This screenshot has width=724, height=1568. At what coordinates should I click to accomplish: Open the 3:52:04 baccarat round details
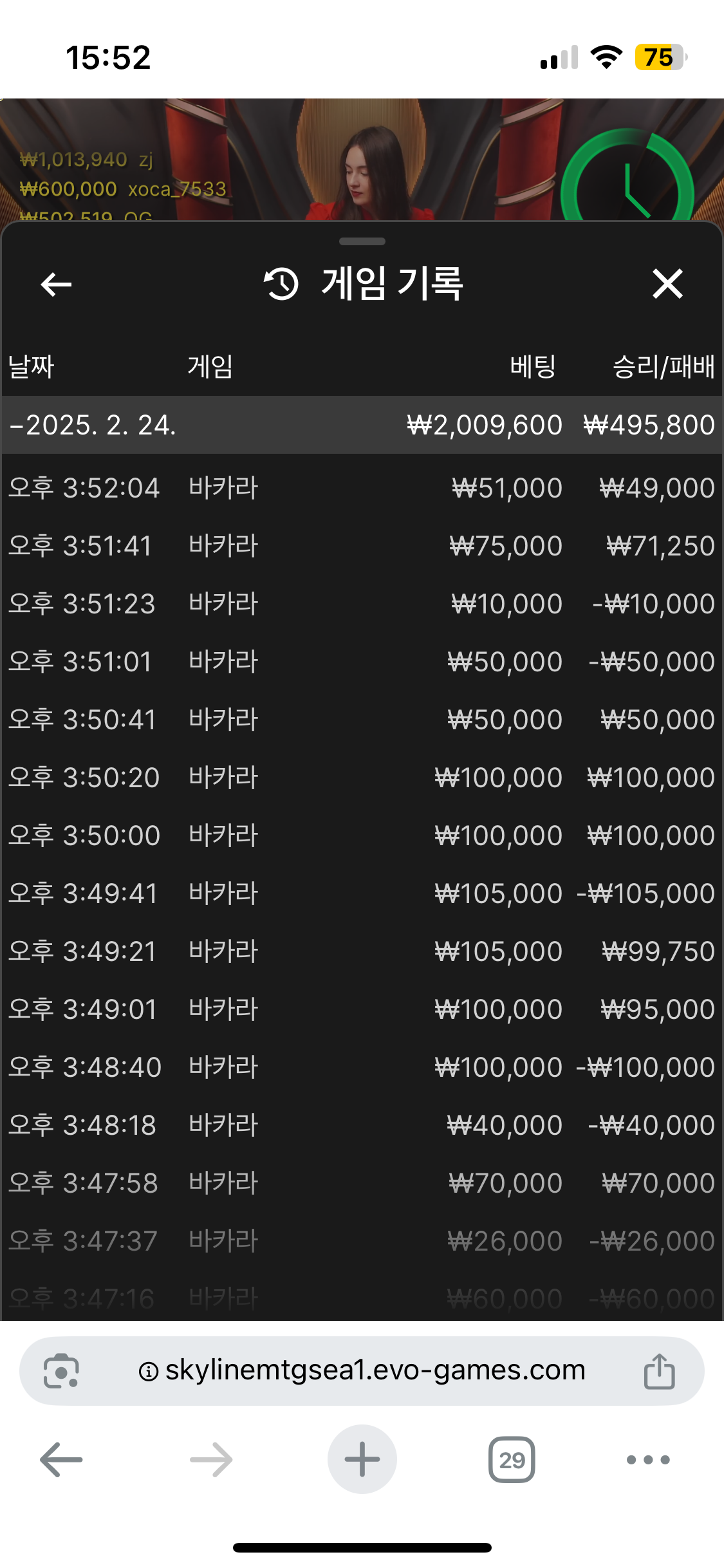tap(362, 488)
